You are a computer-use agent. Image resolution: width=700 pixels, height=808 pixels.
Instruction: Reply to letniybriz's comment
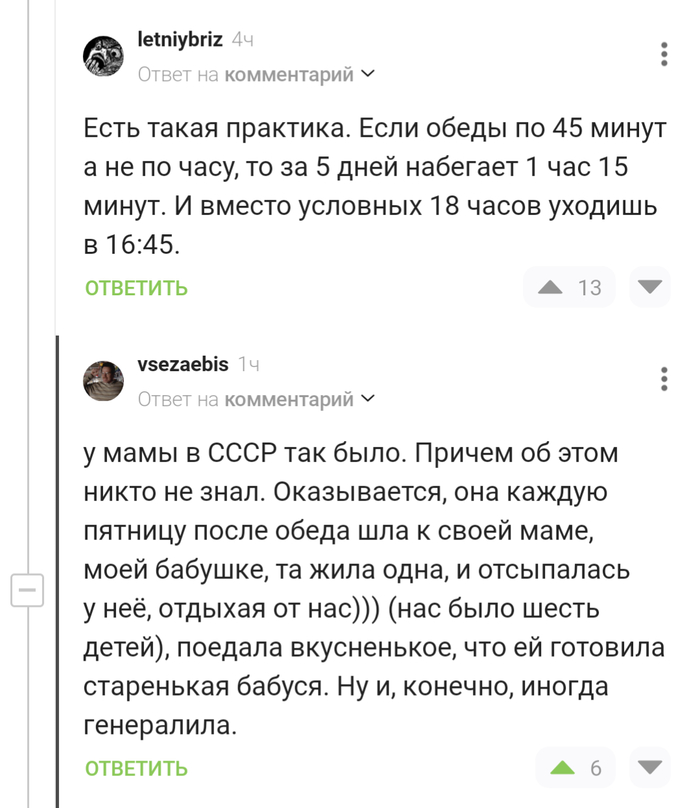point(136,288)
